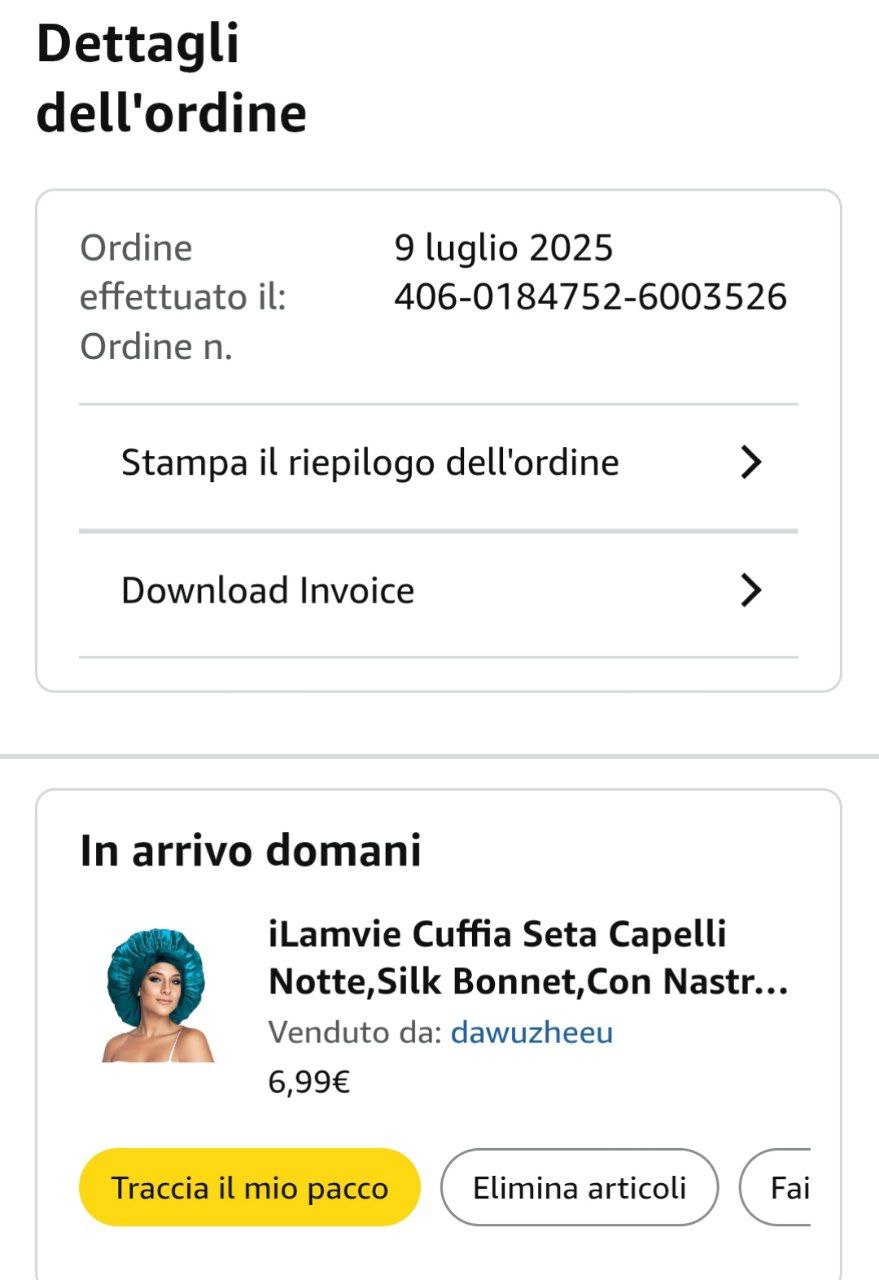Open Stampa il riepilogo dell'ordine
Viewport: 879px width, 1280px height.
point(438,463)
